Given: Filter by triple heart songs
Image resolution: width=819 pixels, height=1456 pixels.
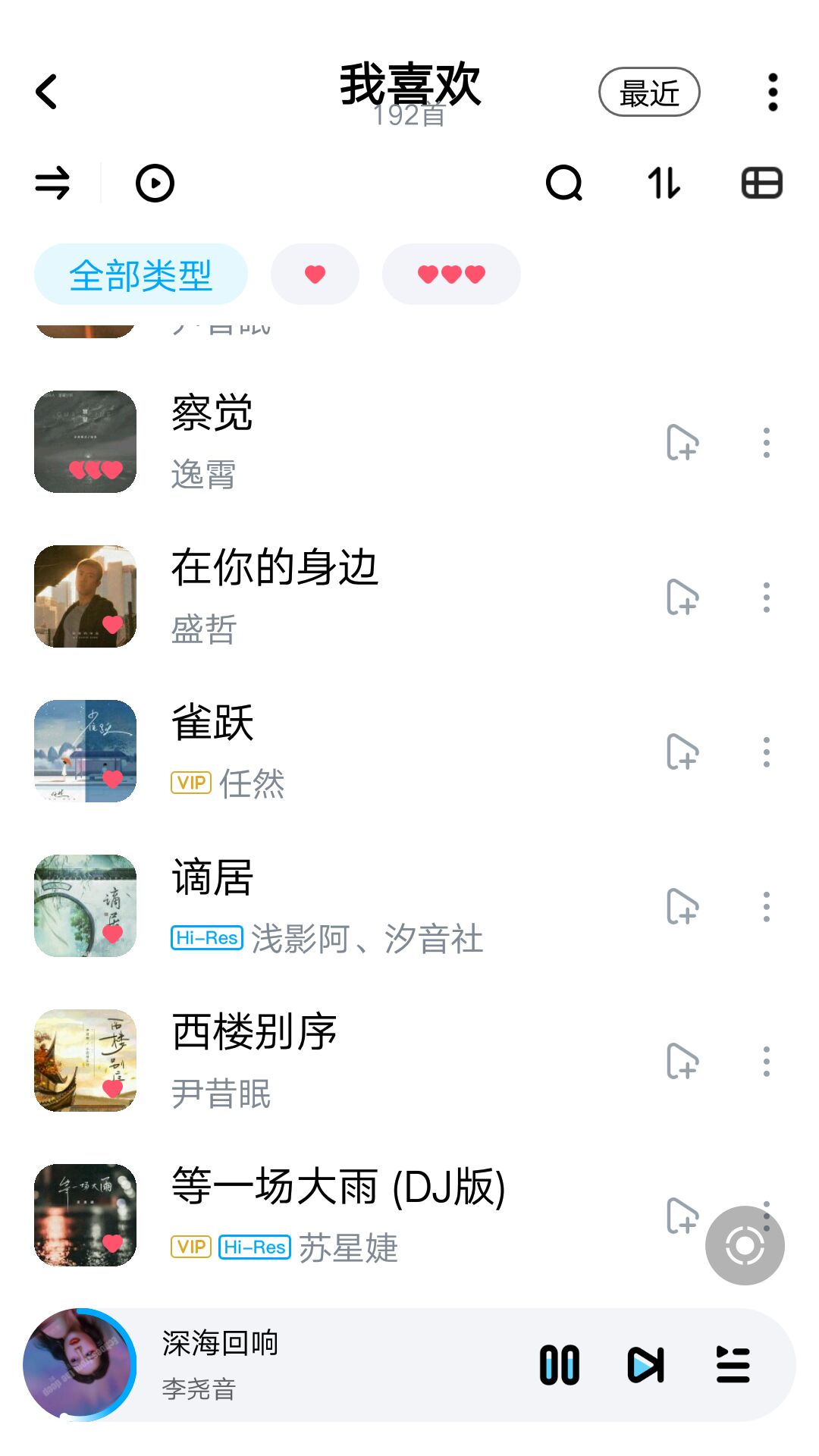Looking at the screenshot, I should coord(451,275).
